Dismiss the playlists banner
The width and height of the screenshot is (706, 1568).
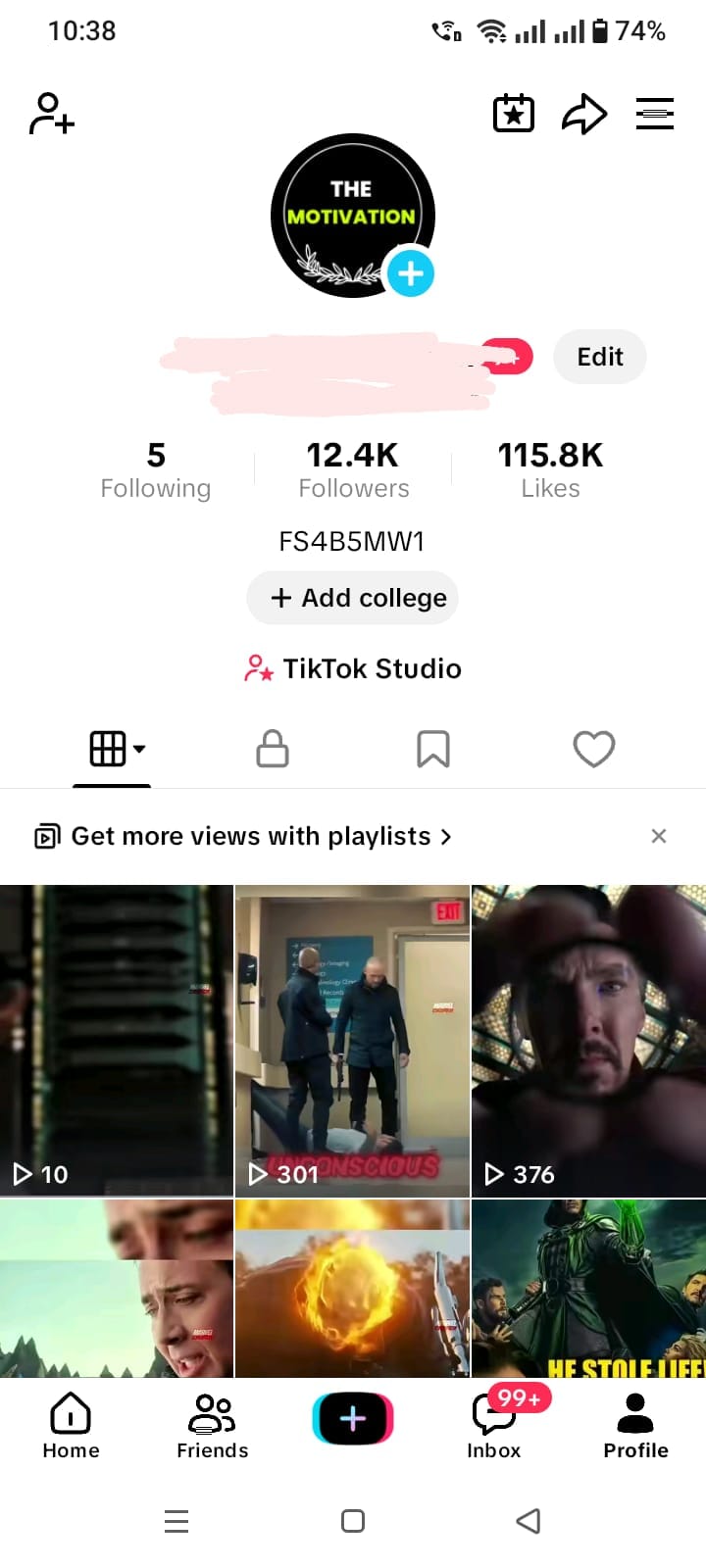(x=659, y=836)
